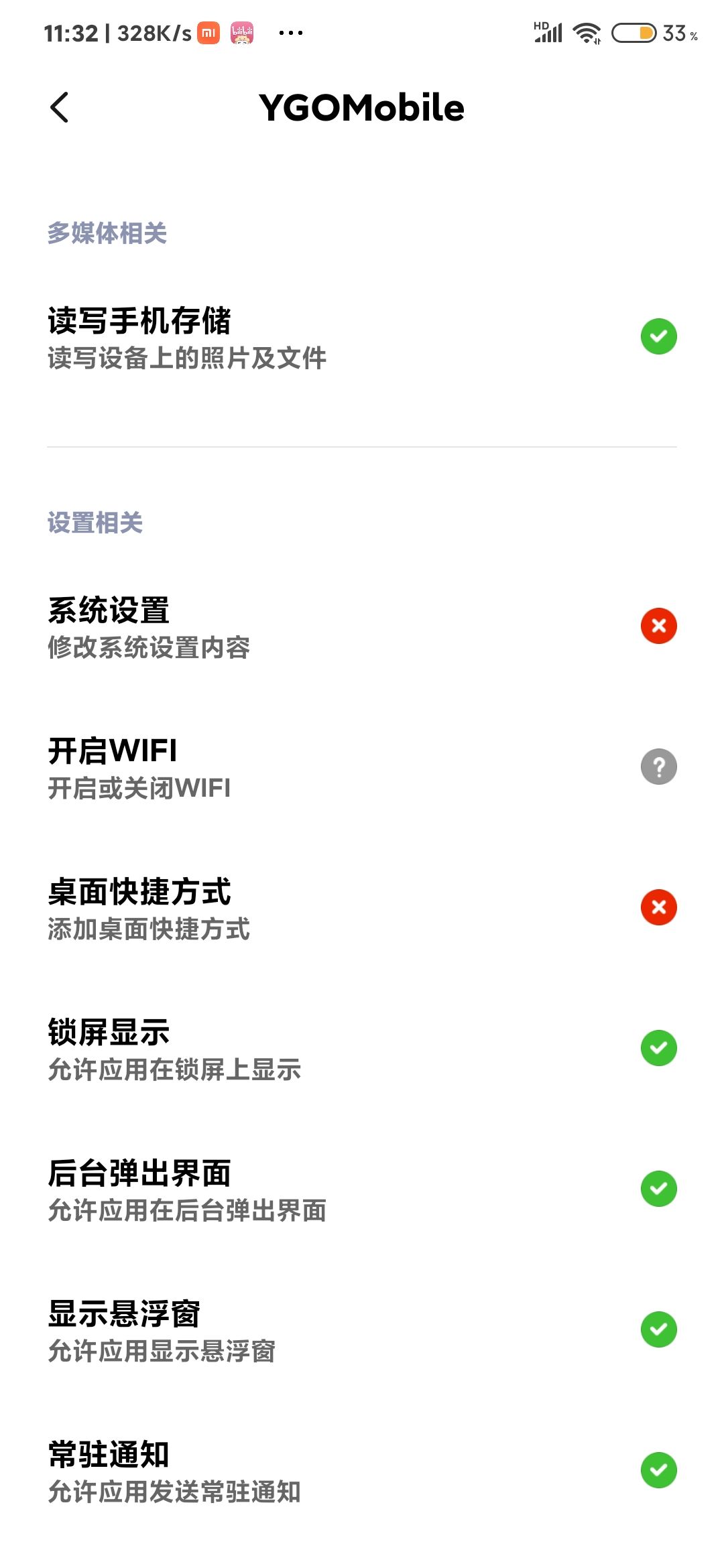Screen dimensions: 724x1568
Task: Open the 常驻通知 permission row
Action: pyautogui.click(x=362, y=1471)
